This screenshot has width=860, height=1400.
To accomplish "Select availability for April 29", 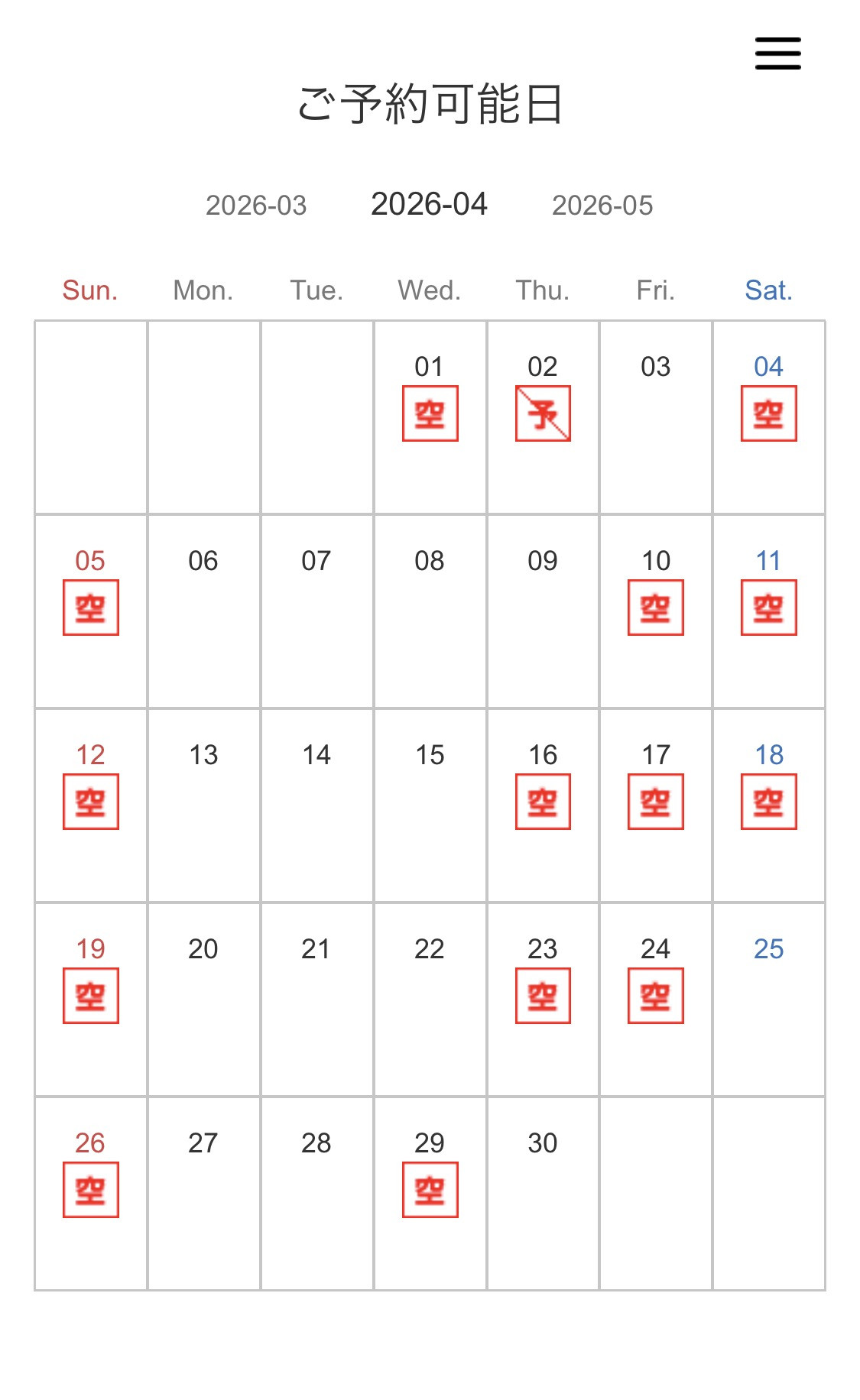I will click(x=430, y=1190).
